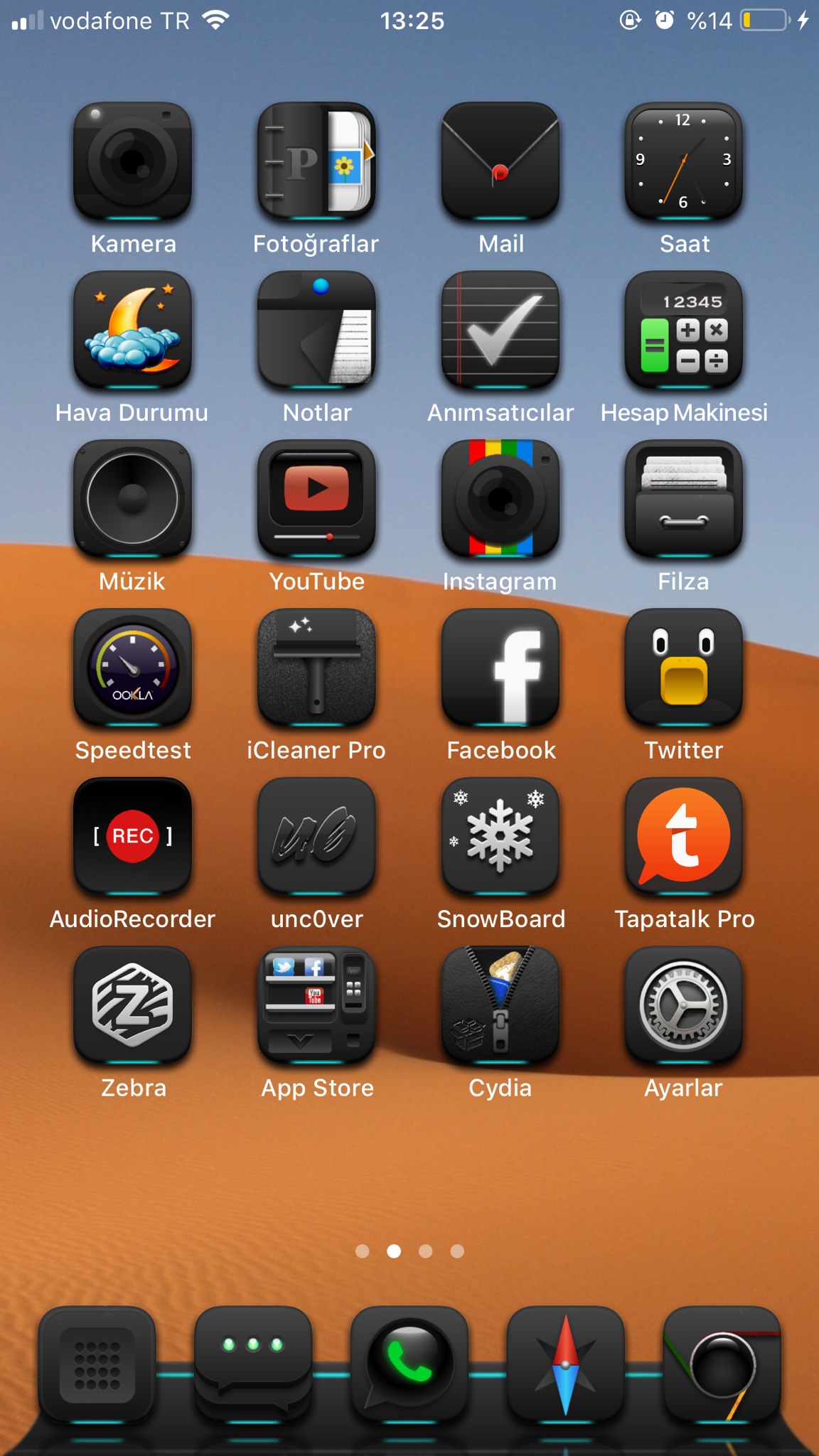Open the Notlar app
819x1456 pixels.
coord(316,330)
